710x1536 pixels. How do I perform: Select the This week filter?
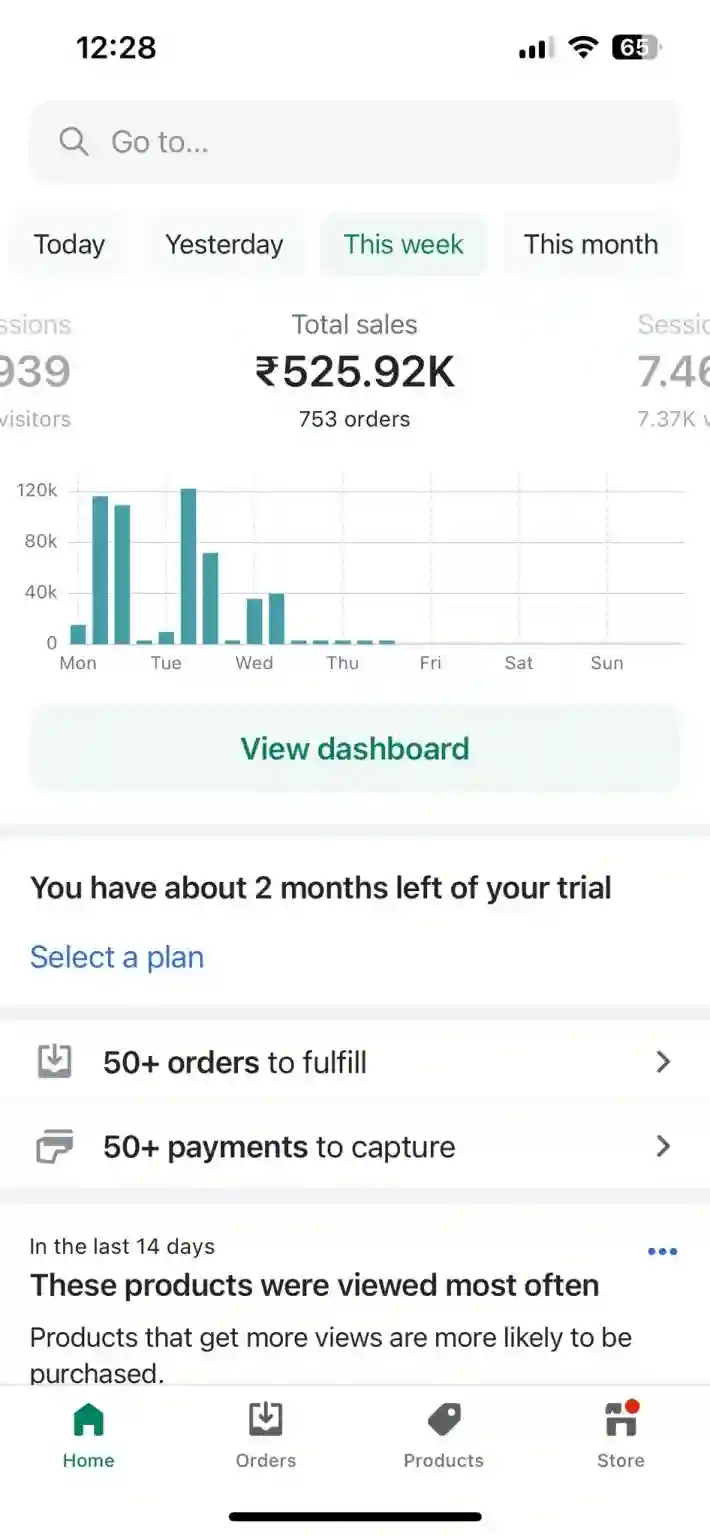tap(403, 244)
